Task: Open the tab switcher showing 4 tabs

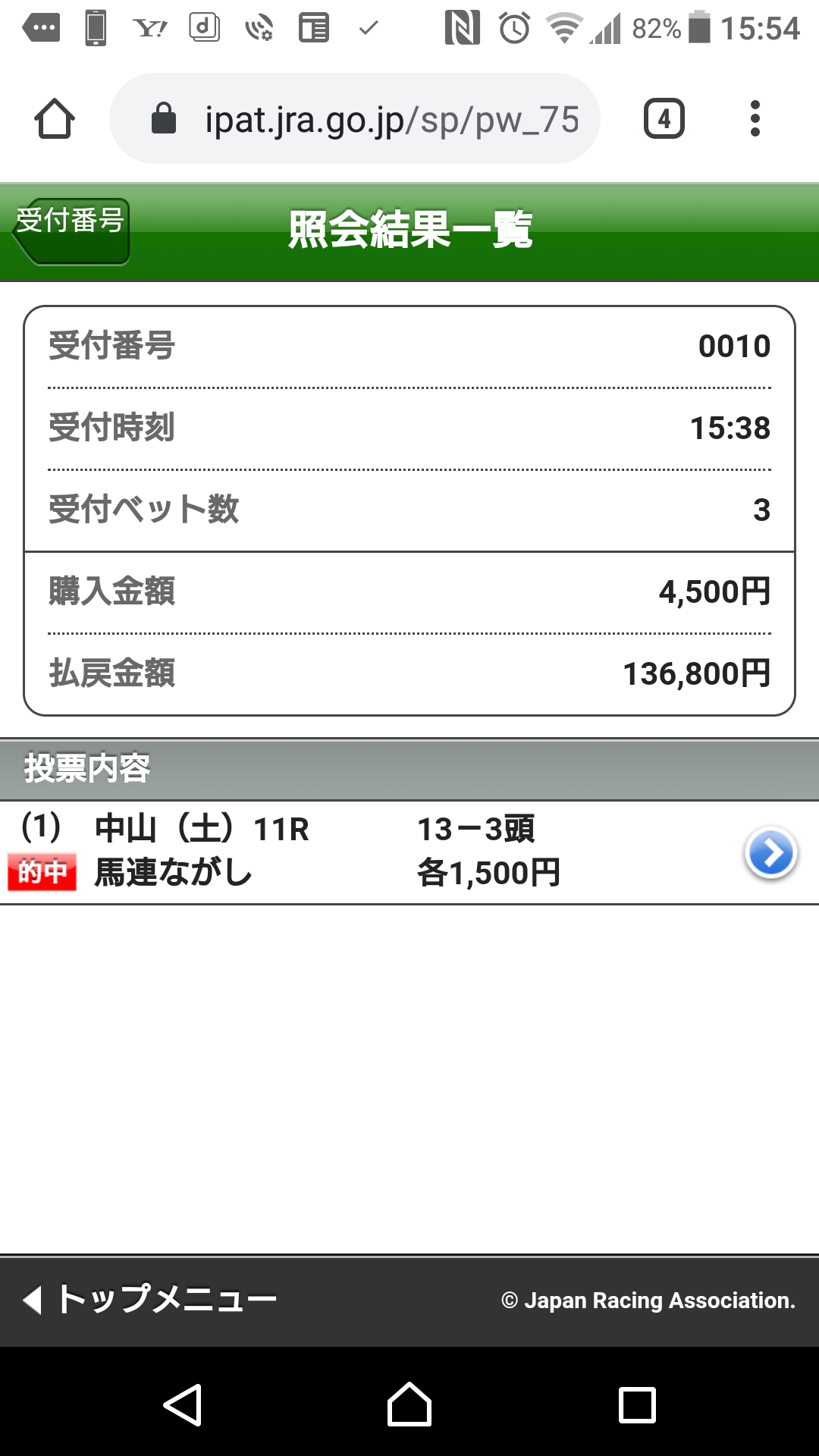Action: (664, 119)
